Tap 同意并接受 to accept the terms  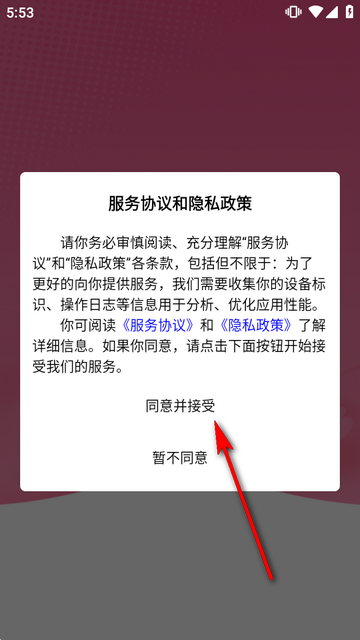tap(180, 406)
